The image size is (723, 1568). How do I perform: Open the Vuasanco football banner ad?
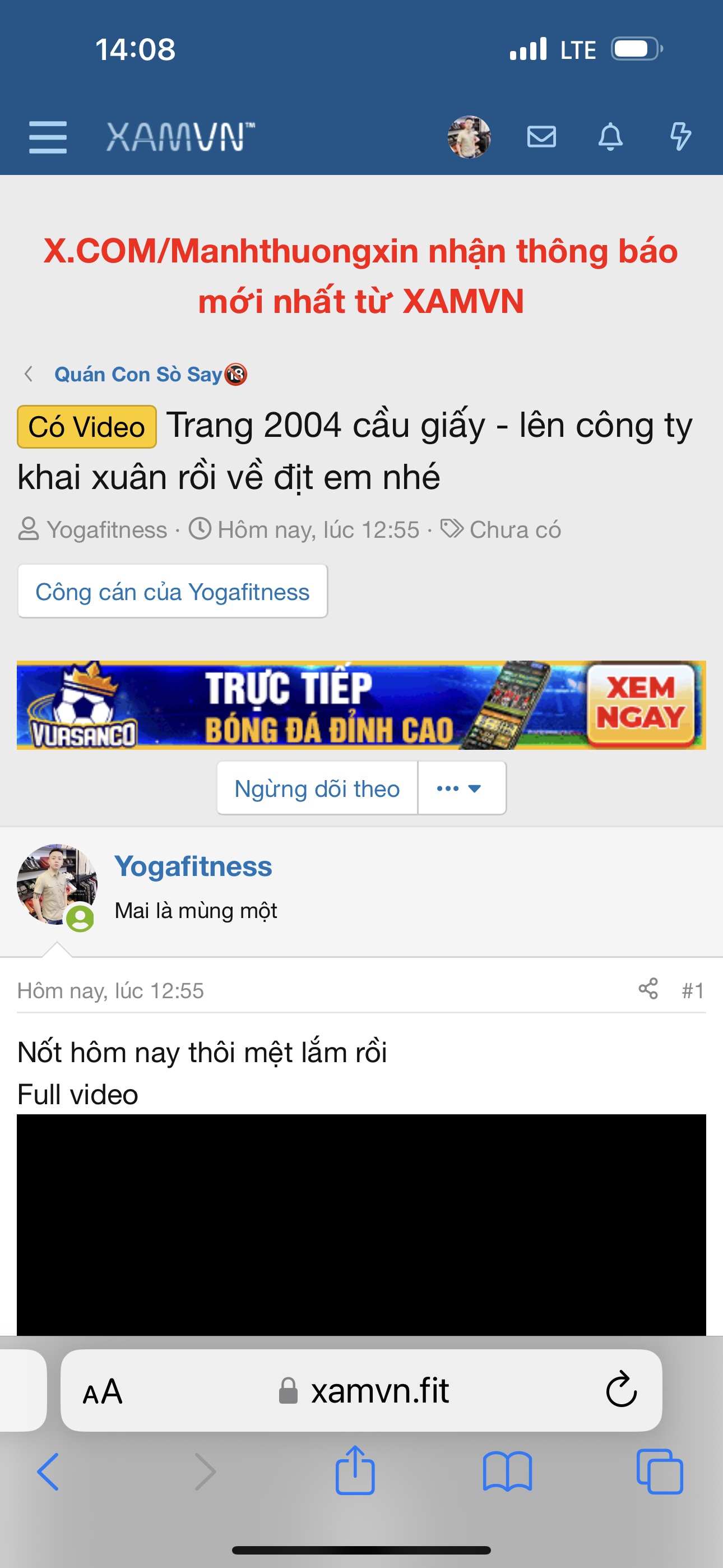click(361, 705)
